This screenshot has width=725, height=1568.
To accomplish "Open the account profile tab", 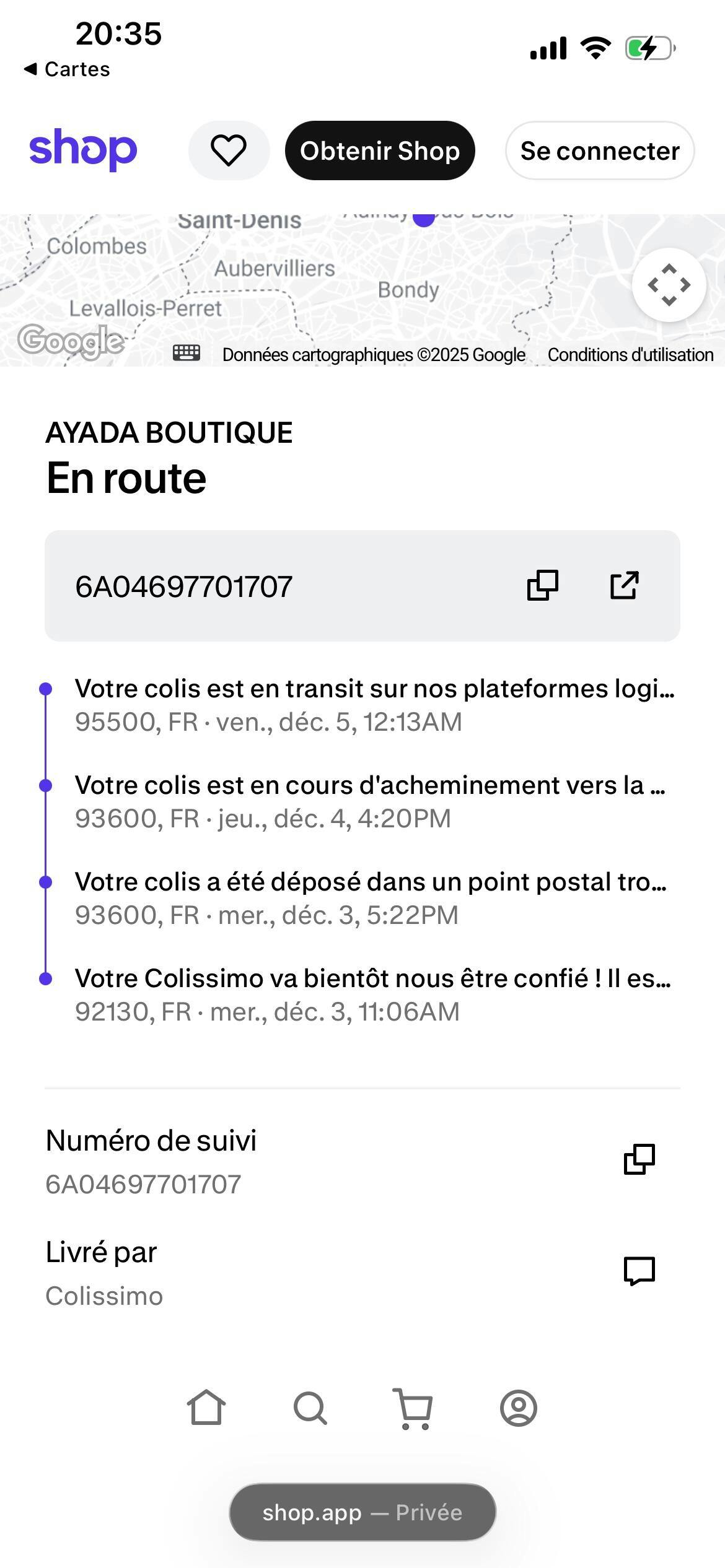I will [518, 1408].
